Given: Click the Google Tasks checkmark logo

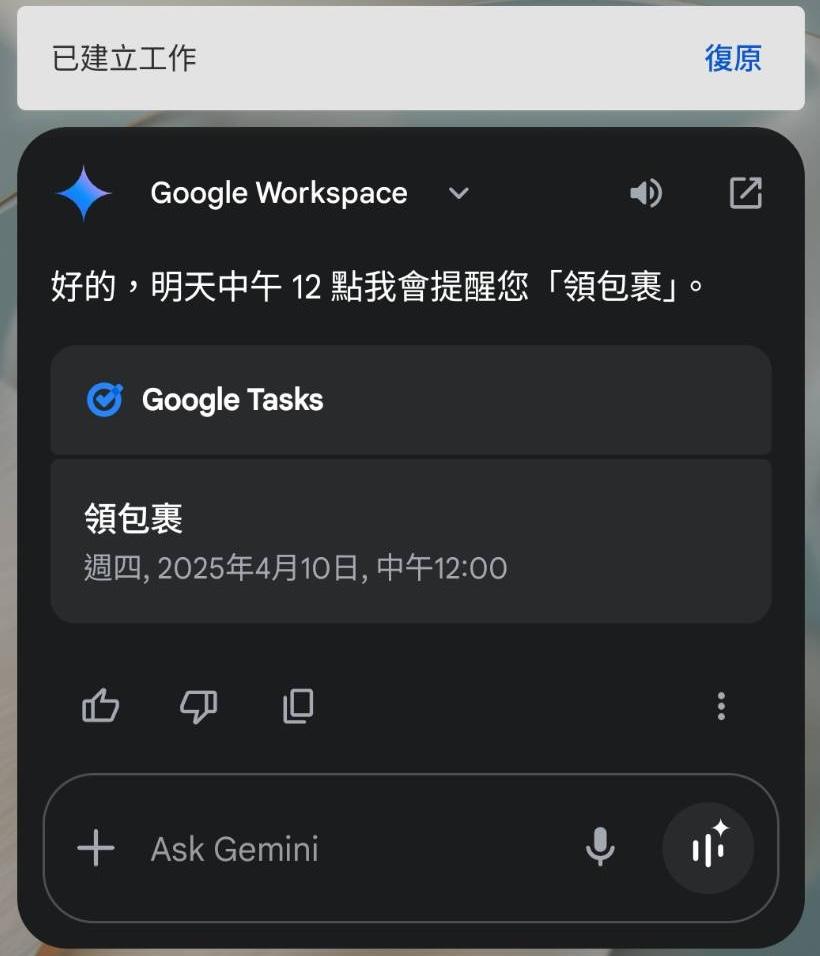Looking at the screenshot, I should pyautogui.click(x=103, y=400).
